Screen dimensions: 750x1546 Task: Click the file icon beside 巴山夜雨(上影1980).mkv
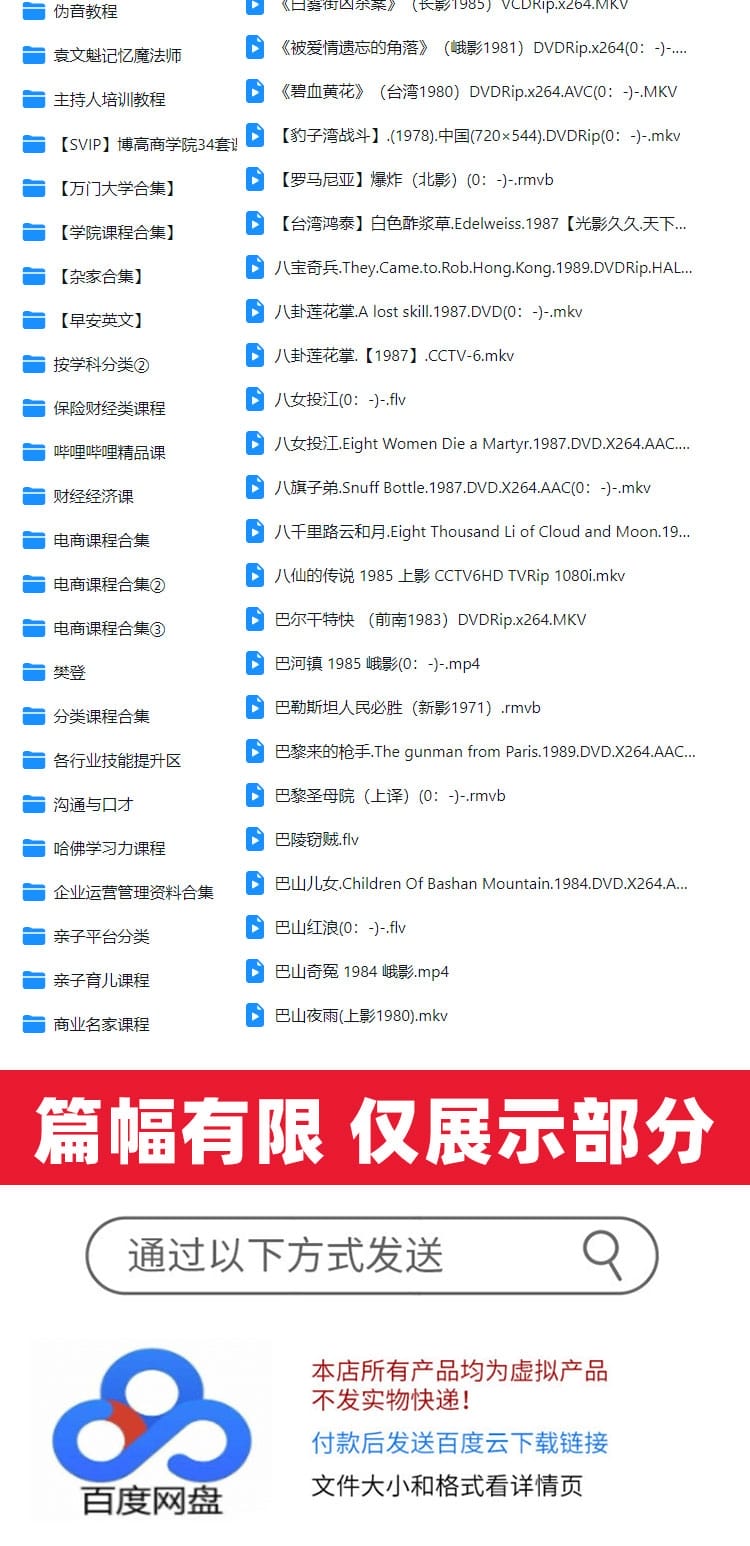pyautogui.click(x=254, y=1014)
